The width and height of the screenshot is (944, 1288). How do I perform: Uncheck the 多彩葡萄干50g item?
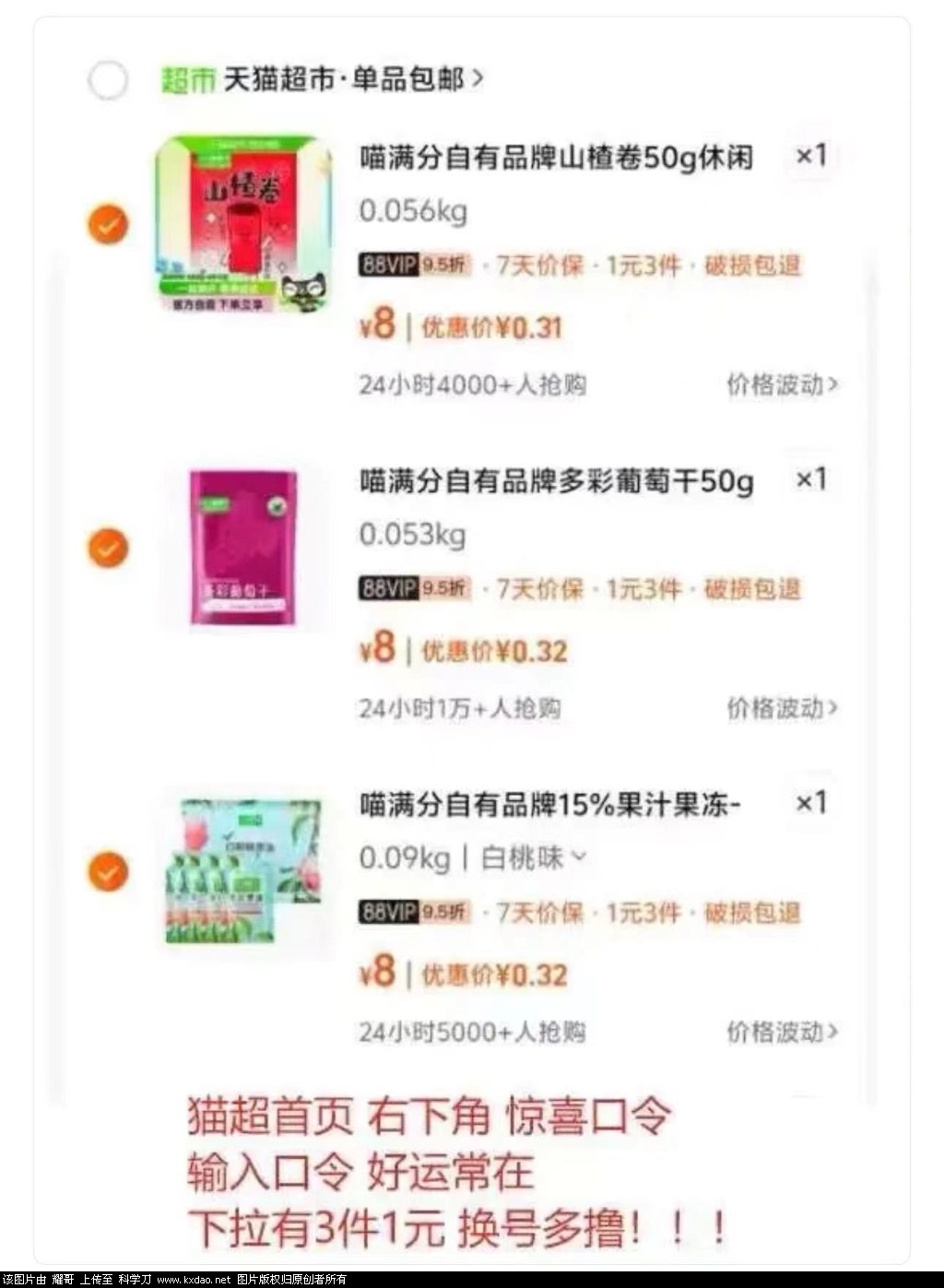[108, 548]
